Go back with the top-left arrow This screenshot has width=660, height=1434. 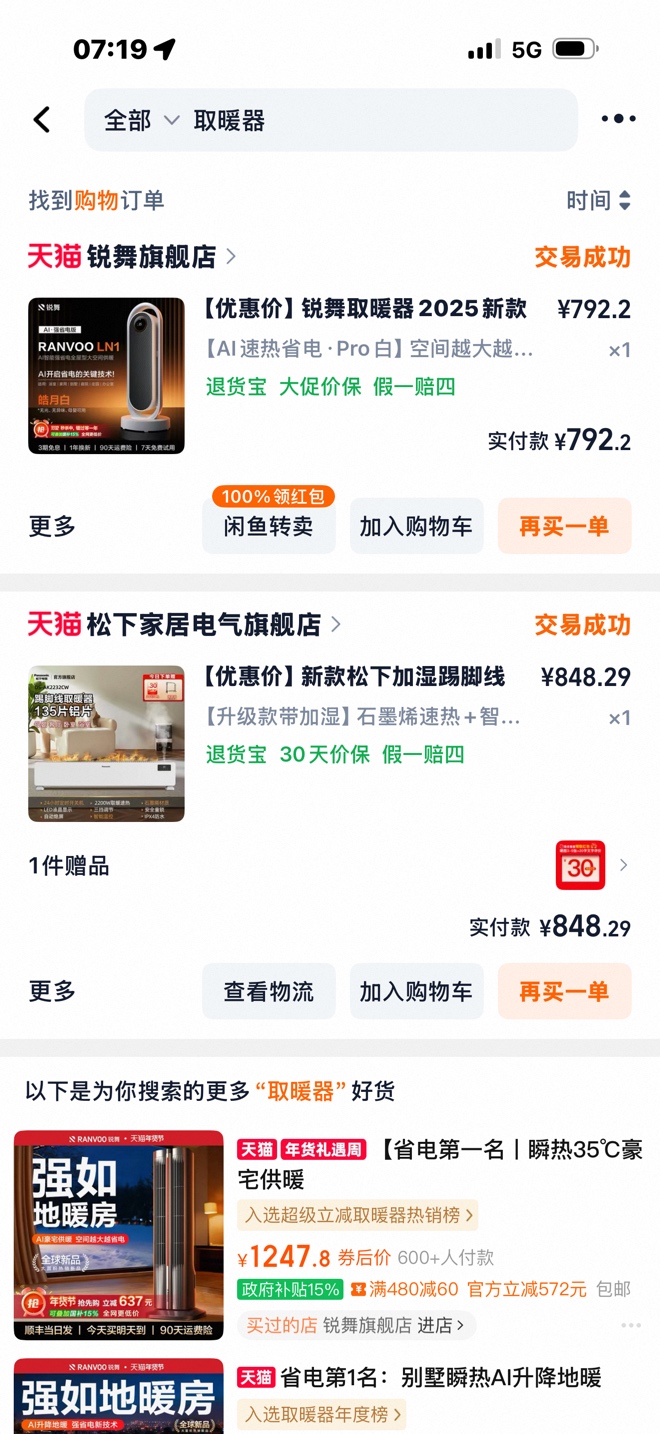42,120
